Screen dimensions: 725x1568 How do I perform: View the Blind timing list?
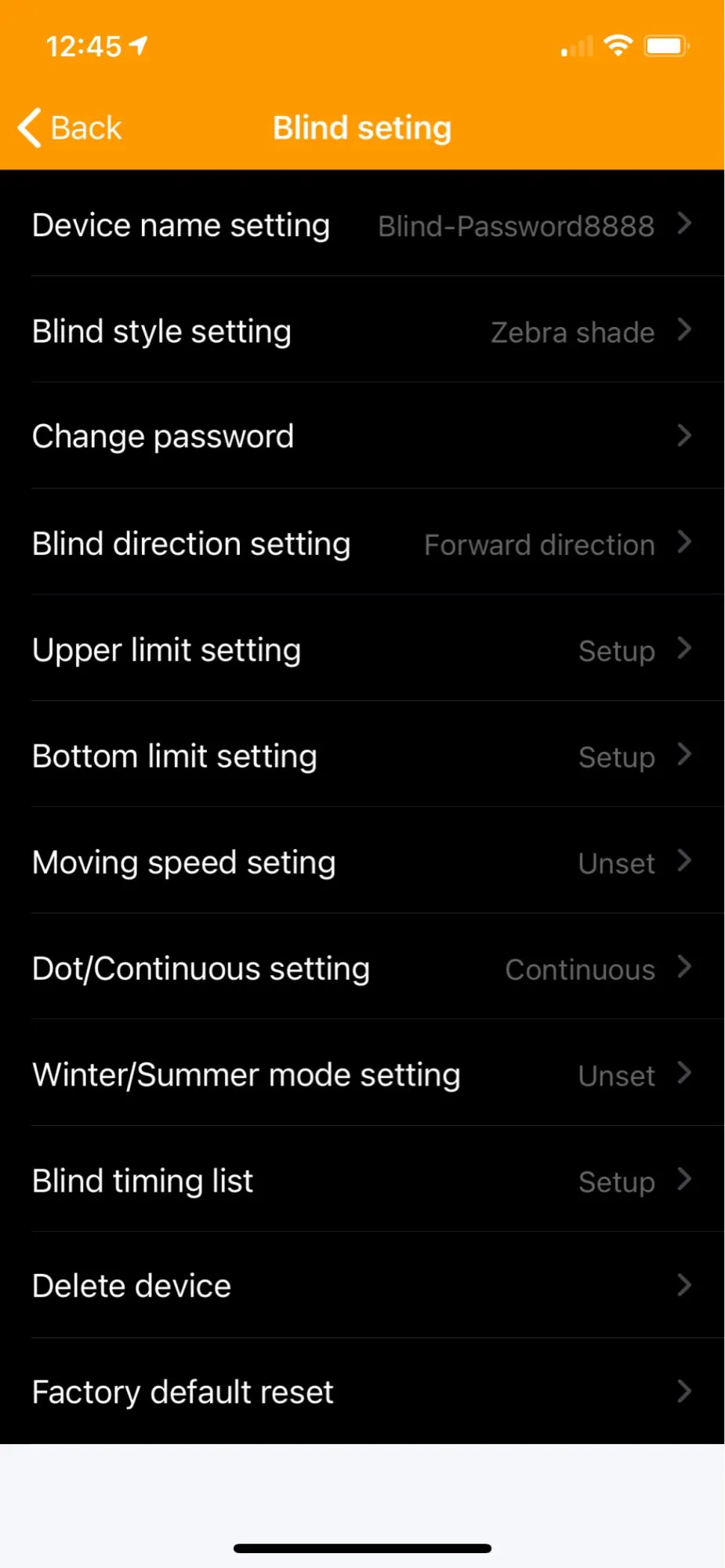click(x=362, y=1181)
